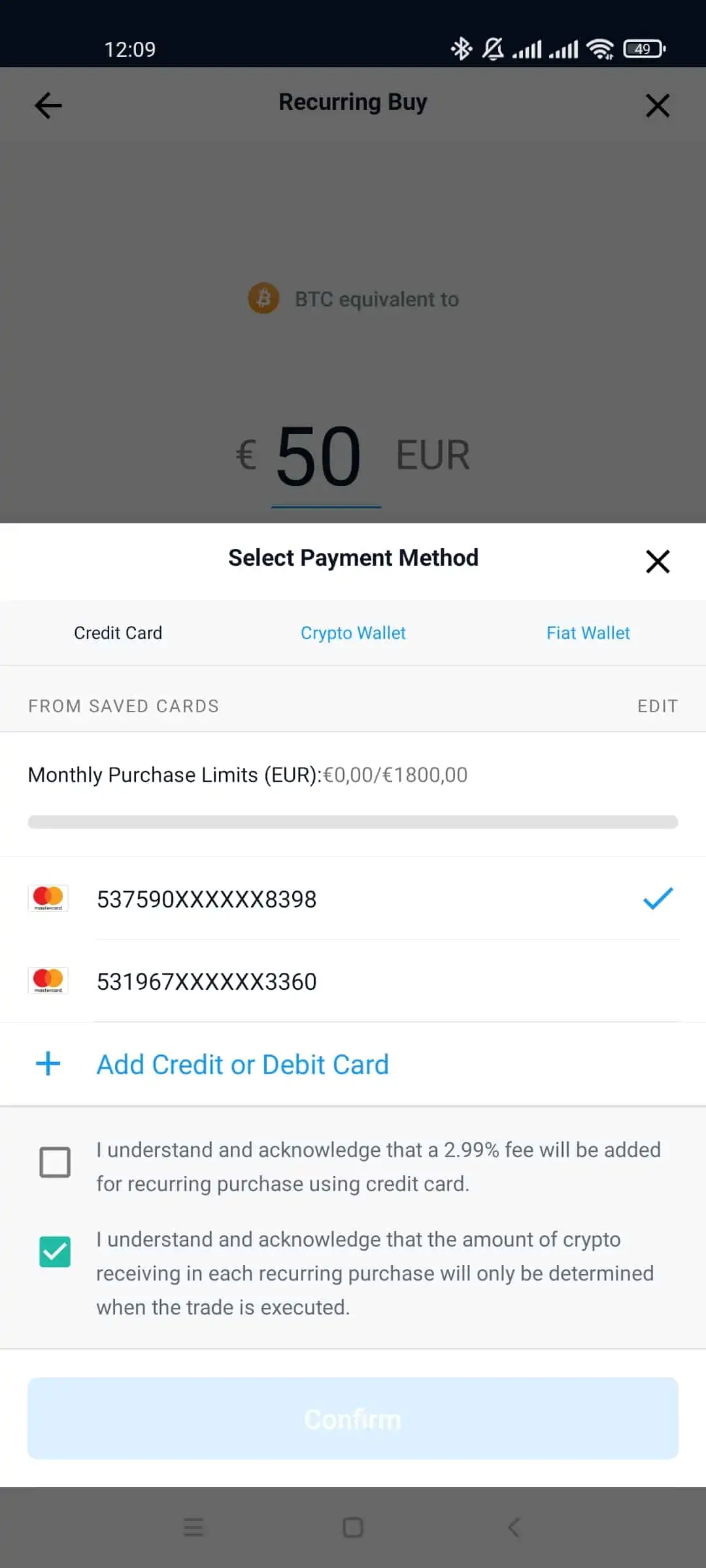706x1568 pixels.
Task: Close the Select Payment Method sheet
Action: pos(658,561)
